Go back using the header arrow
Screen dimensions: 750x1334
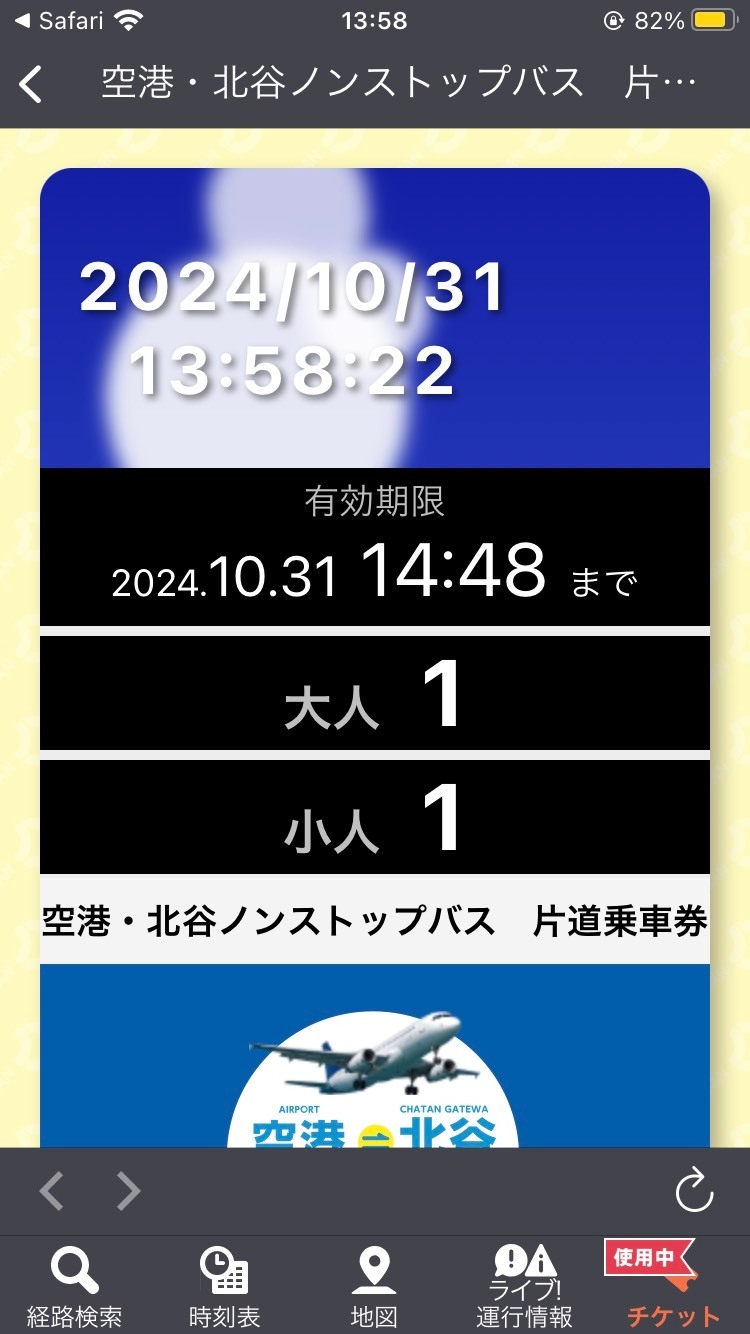point(32,84)
